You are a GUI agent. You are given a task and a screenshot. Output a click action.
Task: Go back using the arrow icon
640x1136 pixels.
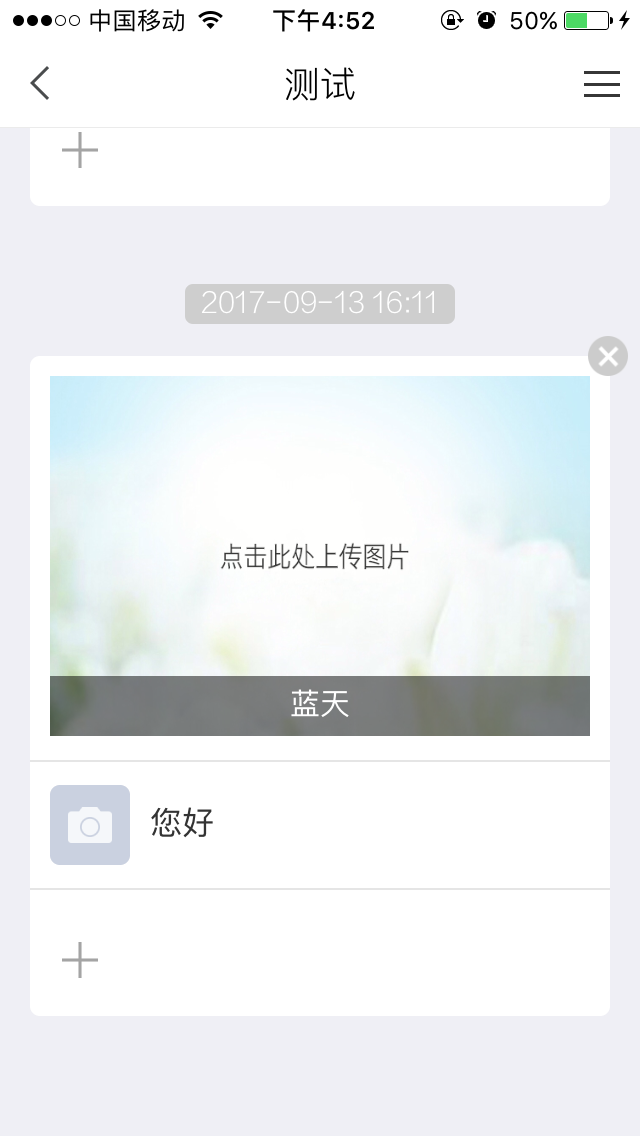tap(40, 84)
